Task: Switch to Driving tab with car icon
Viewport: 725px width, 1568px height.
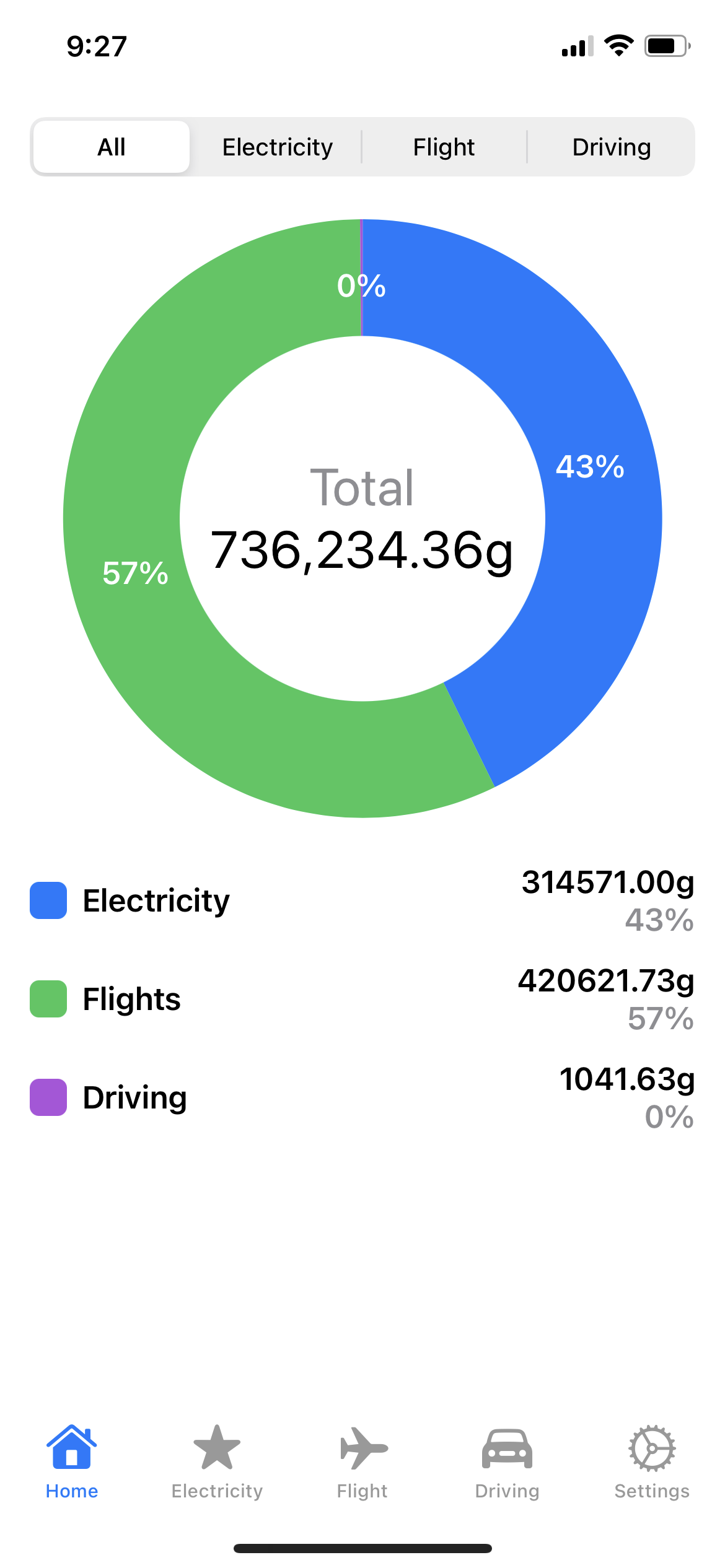Action: 507,1461
